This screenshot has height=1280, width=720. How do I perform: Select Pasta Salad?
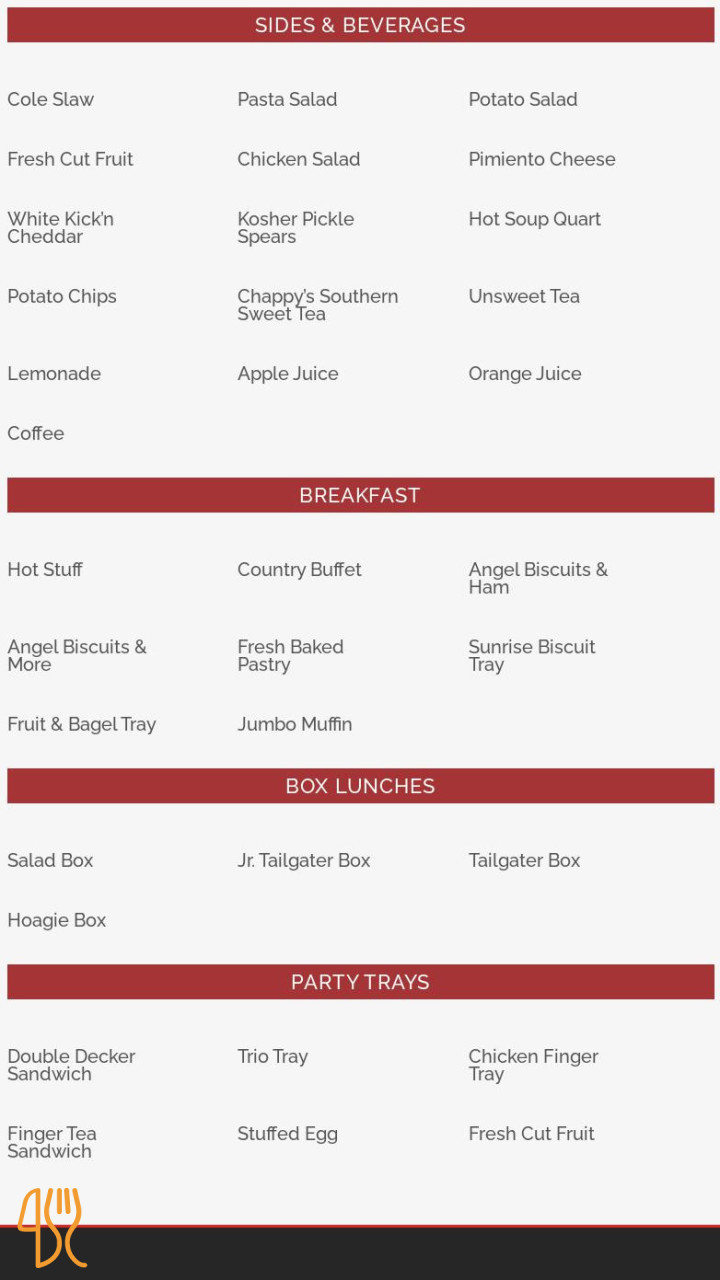point(287,99)
